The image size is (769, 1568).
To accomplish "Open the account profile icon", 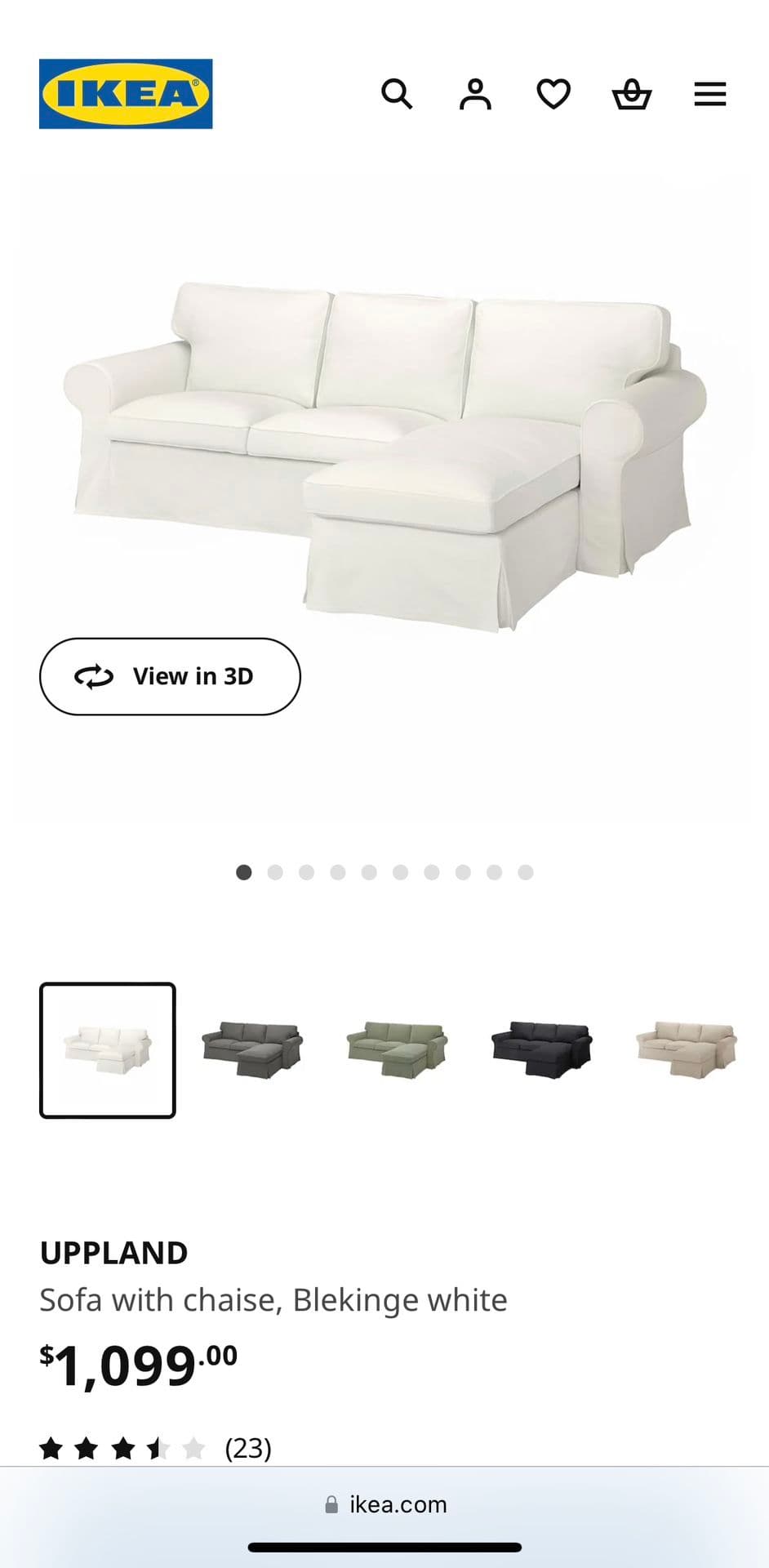I will pyautogui.click(x=475, y=94).
